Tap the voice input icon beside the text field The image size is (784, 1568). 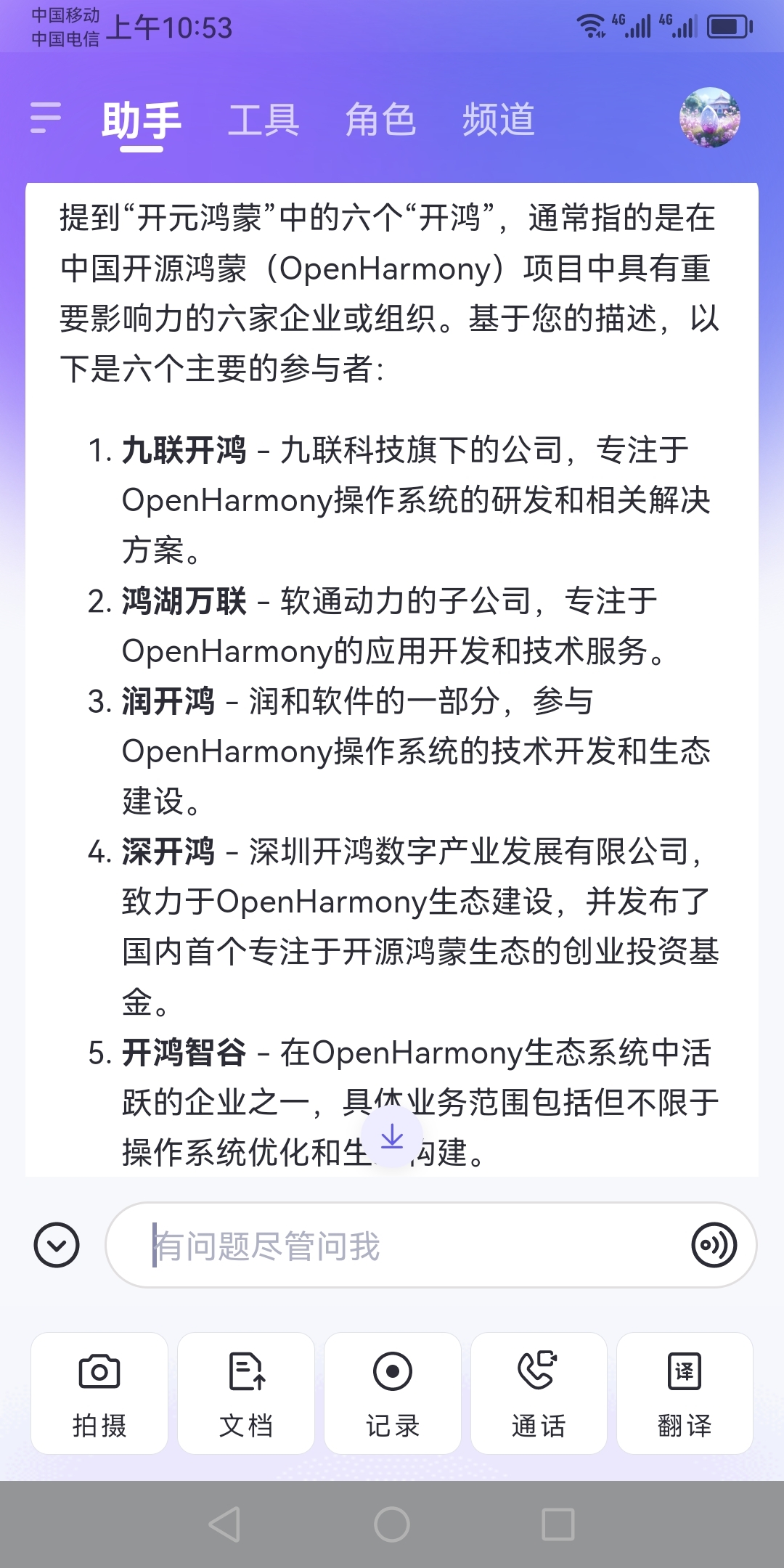[715, 1245]
